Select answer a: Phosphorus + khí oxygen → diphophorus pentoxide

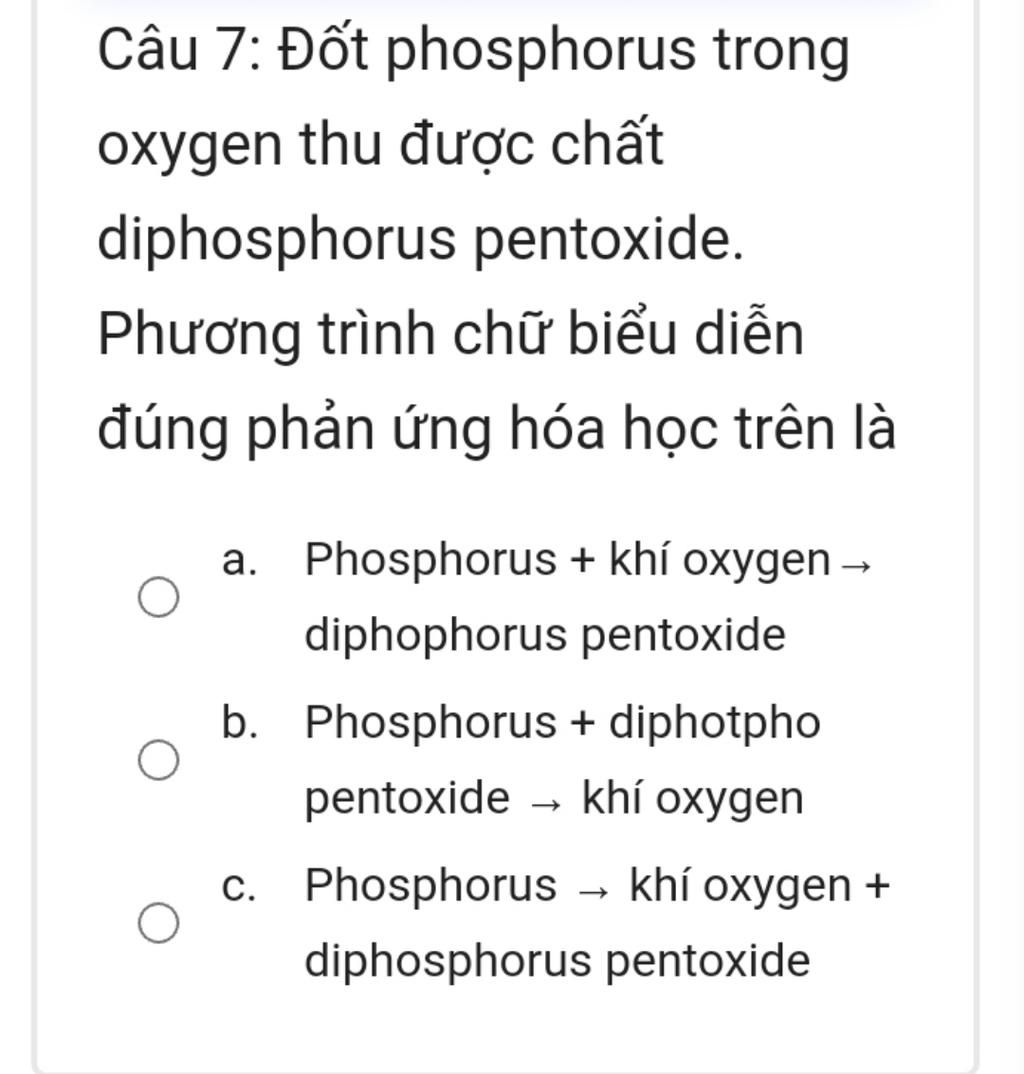pyautogui.click(x=158, y=598)
